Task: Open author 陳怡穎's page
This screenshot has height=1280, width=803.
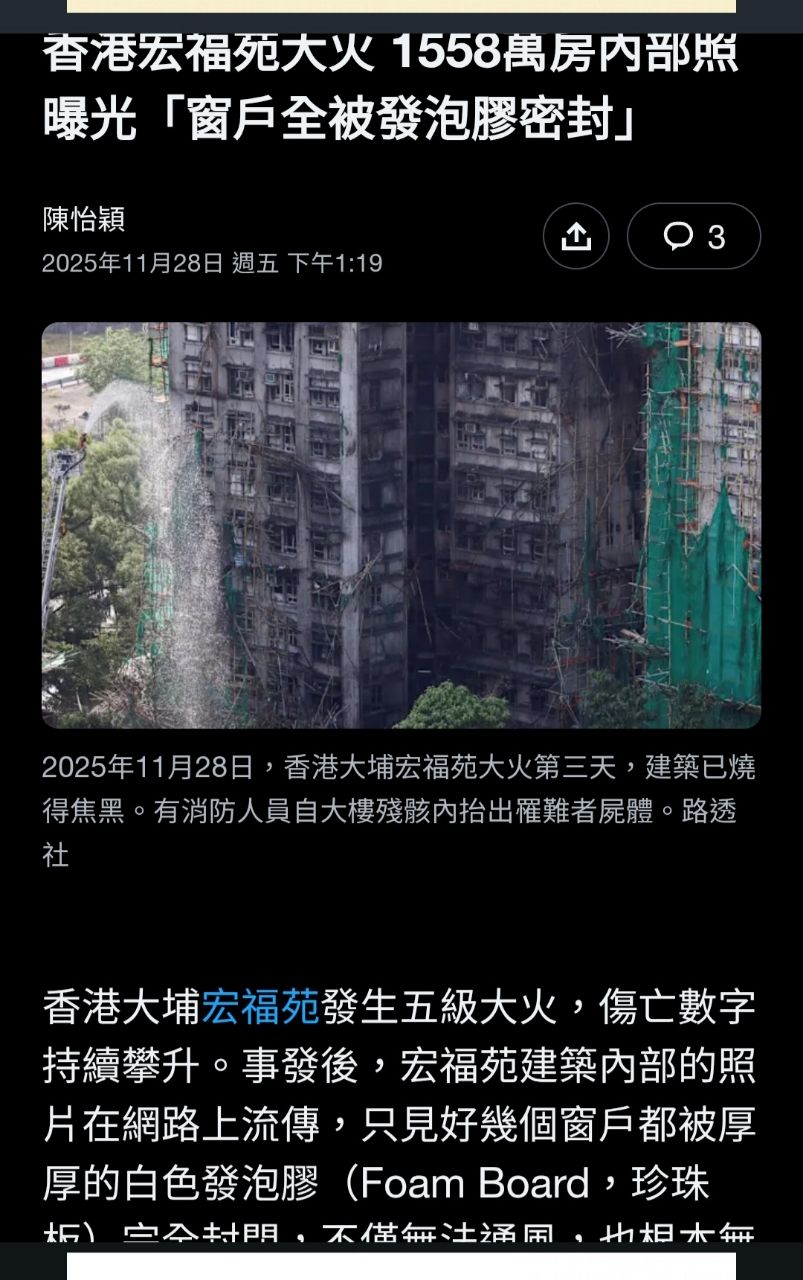Action: point(84,220)
